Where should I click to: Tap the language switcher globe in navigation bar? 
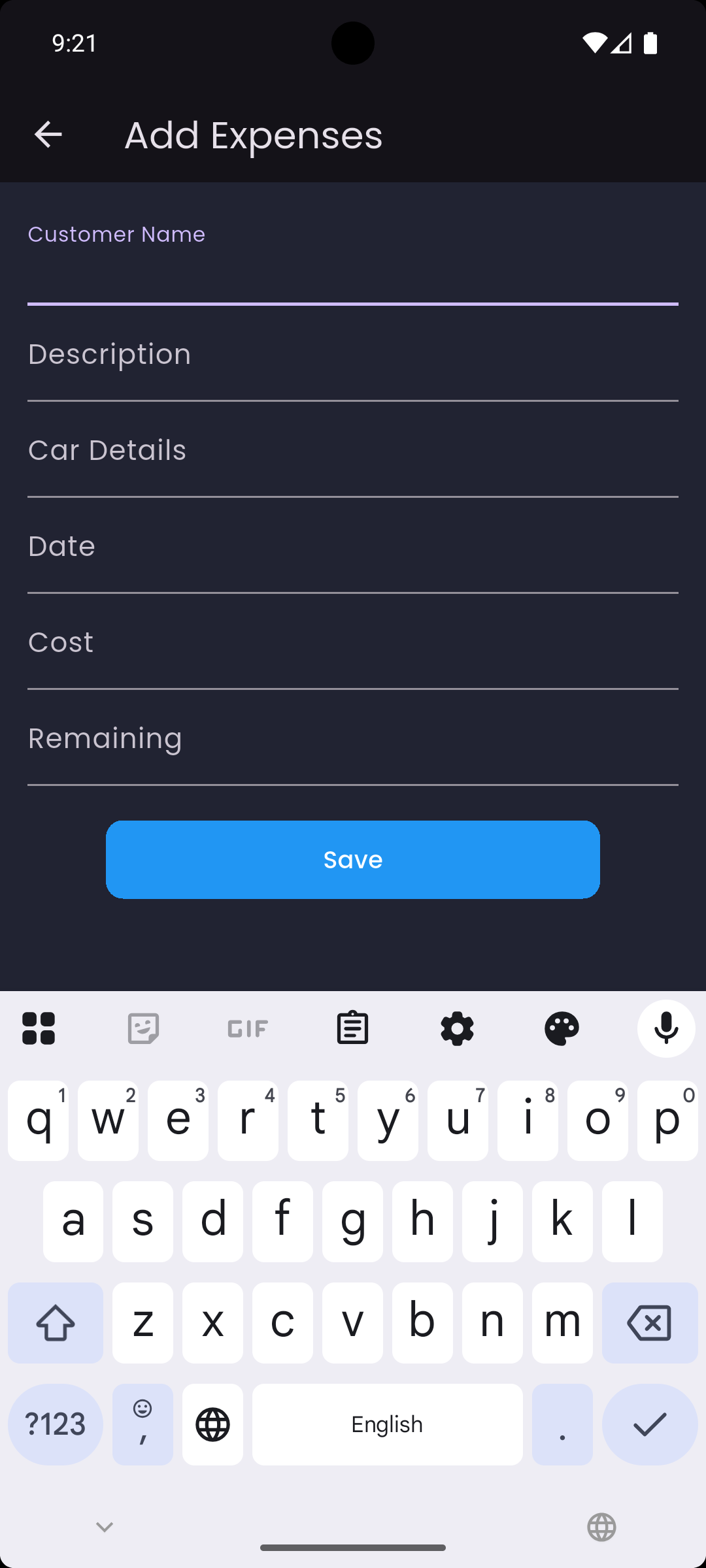tap(602, 1527)
